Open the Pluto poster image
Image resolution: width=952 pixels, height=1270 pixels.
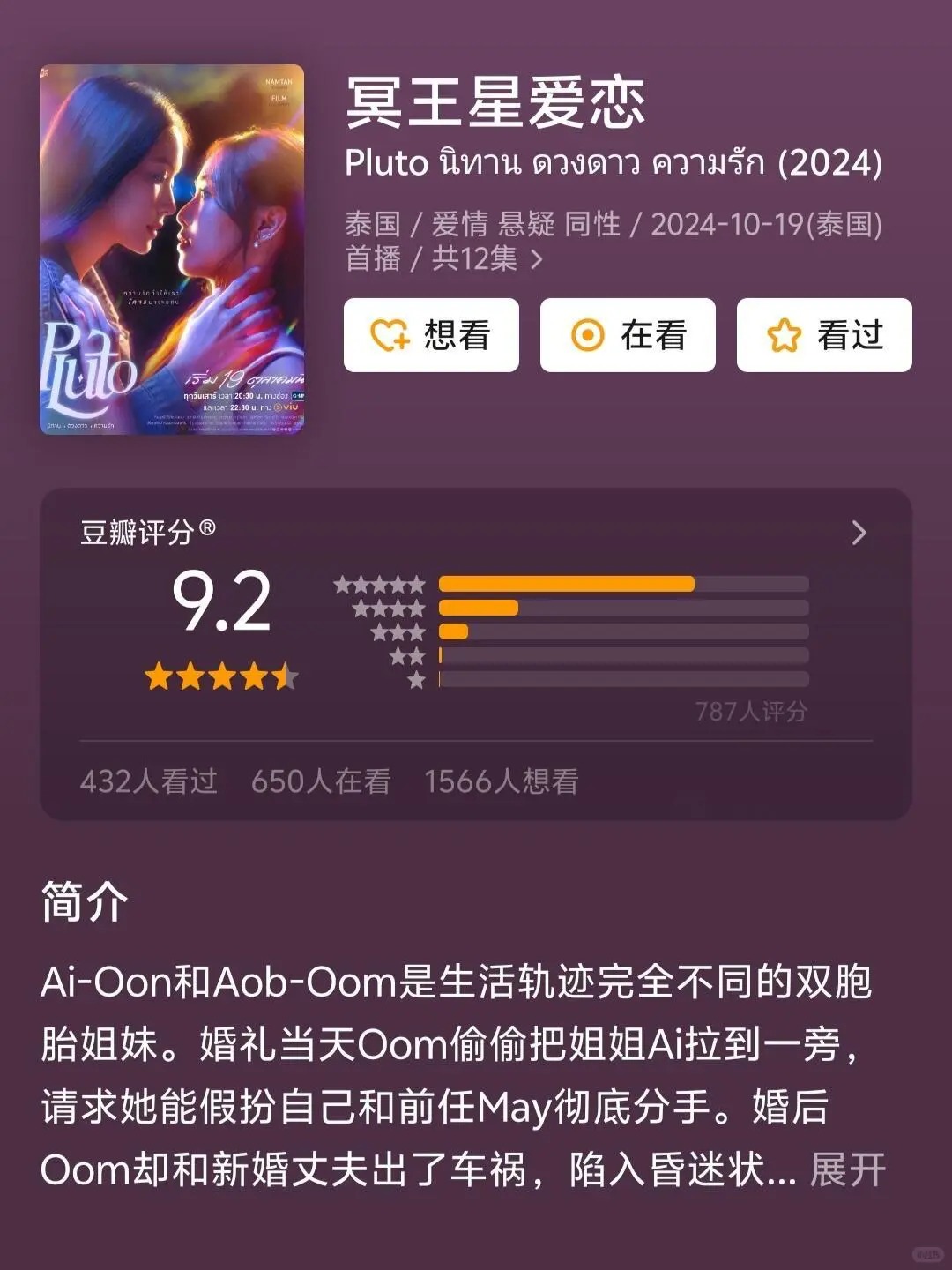172,250
